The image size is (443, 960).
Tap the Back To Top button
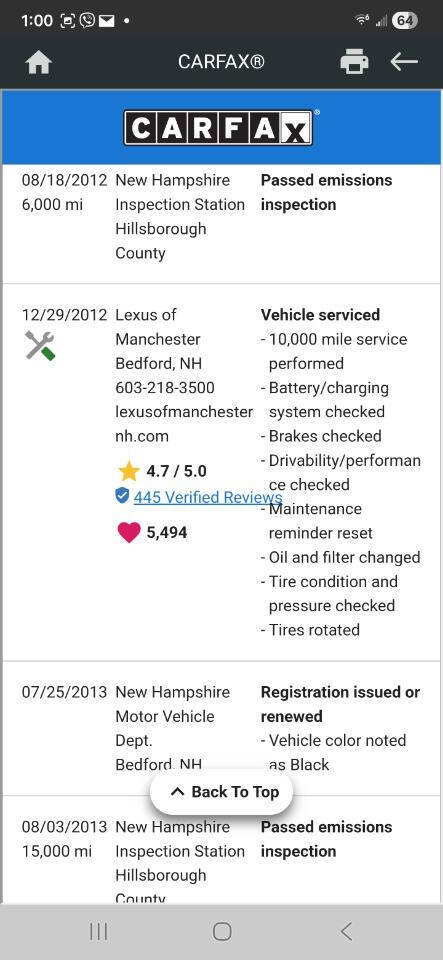[x=222, y=792]
